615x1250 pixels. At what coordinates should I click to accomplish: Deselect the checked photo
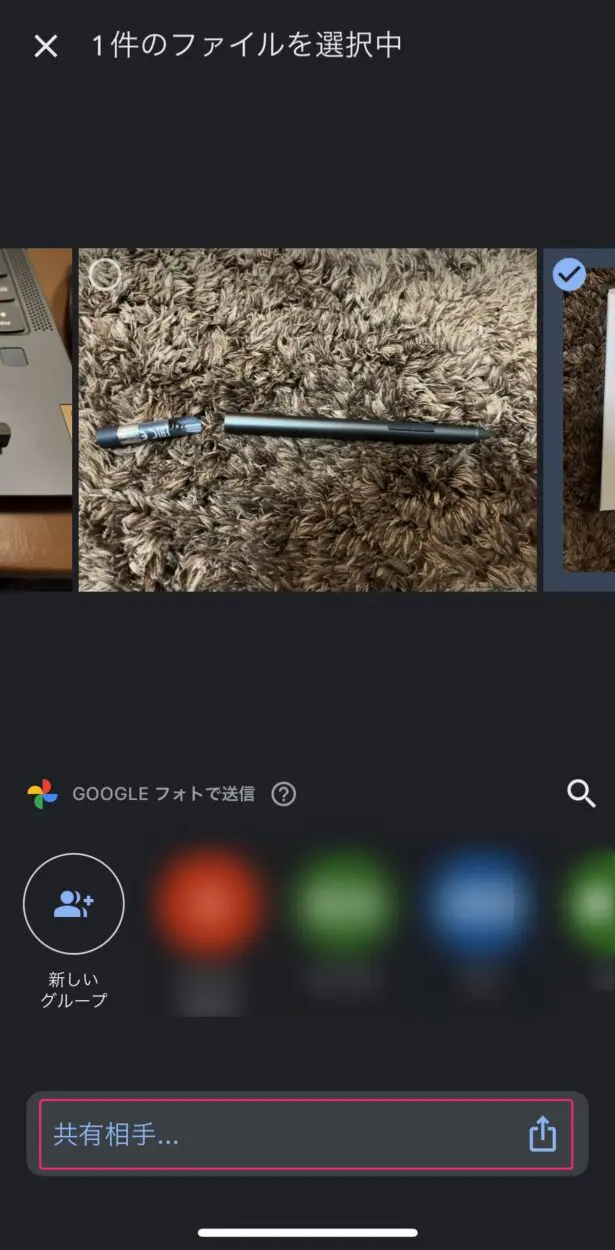pos(570,274)
